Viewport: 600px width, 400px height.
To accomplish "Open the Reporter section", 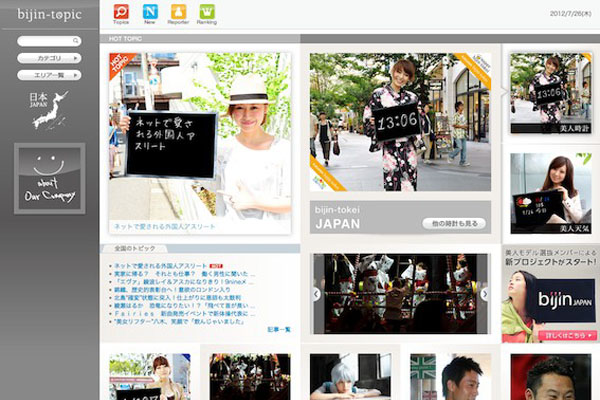I will coord(178,13).
